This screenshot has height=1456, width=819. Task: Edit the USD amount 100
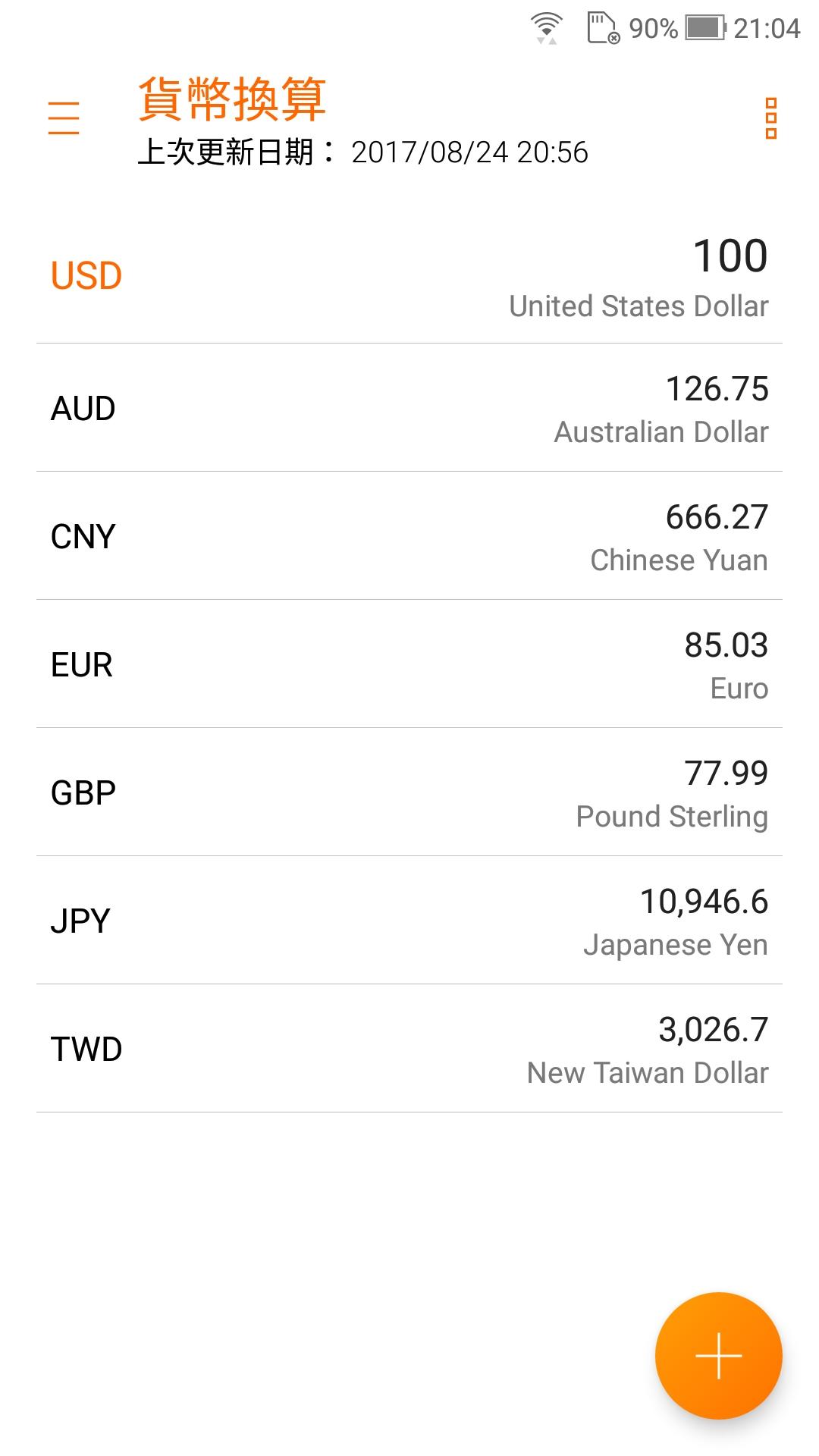730,256
